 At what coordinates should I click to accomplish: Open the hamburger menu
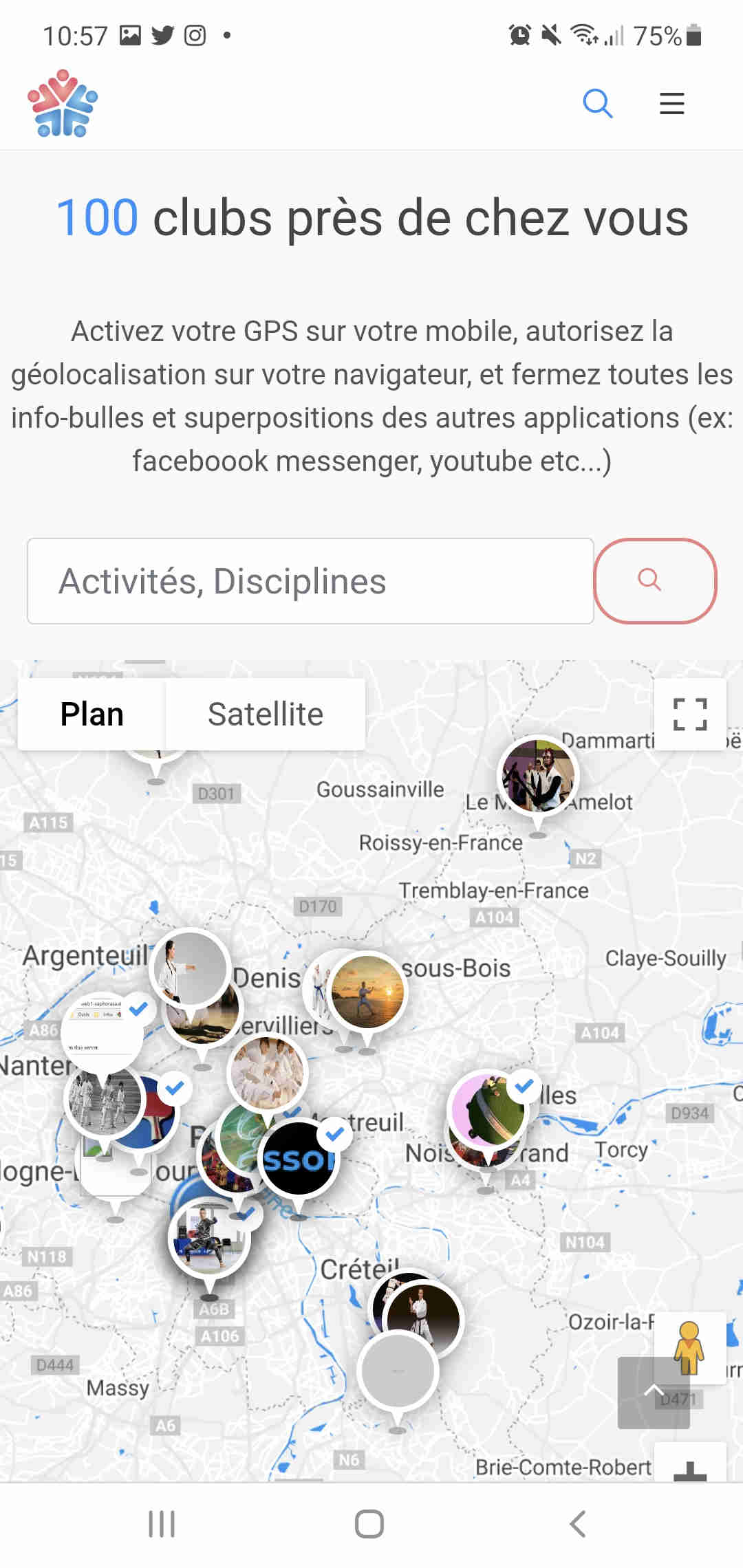point(671,104)
